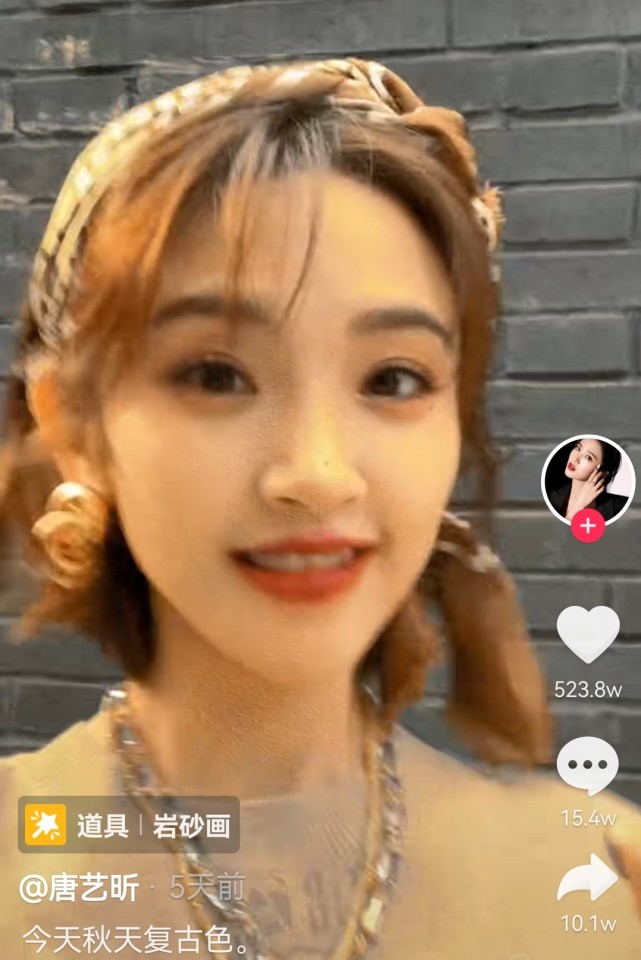This screenshot has height=960, width=641.
Task: Follow the creator with the red plus button
Action: pos(587,525)
